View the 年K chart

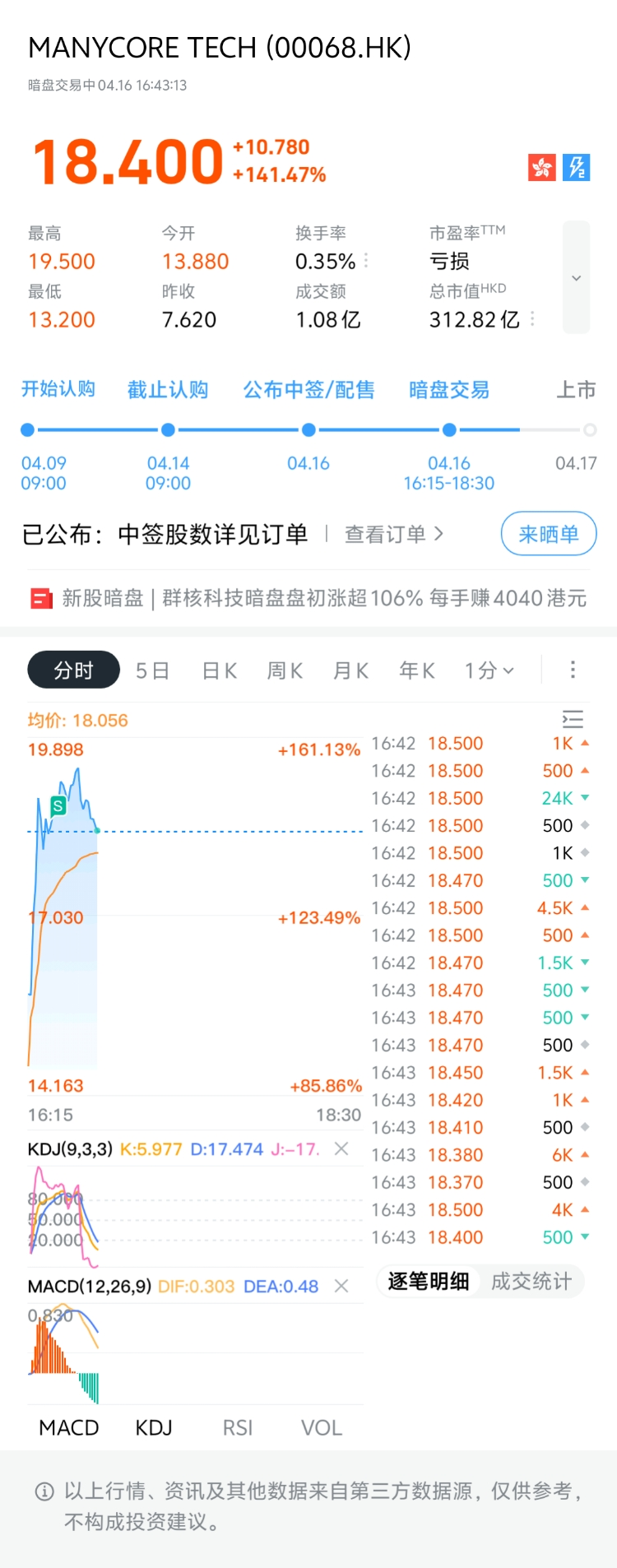[416, 671]
